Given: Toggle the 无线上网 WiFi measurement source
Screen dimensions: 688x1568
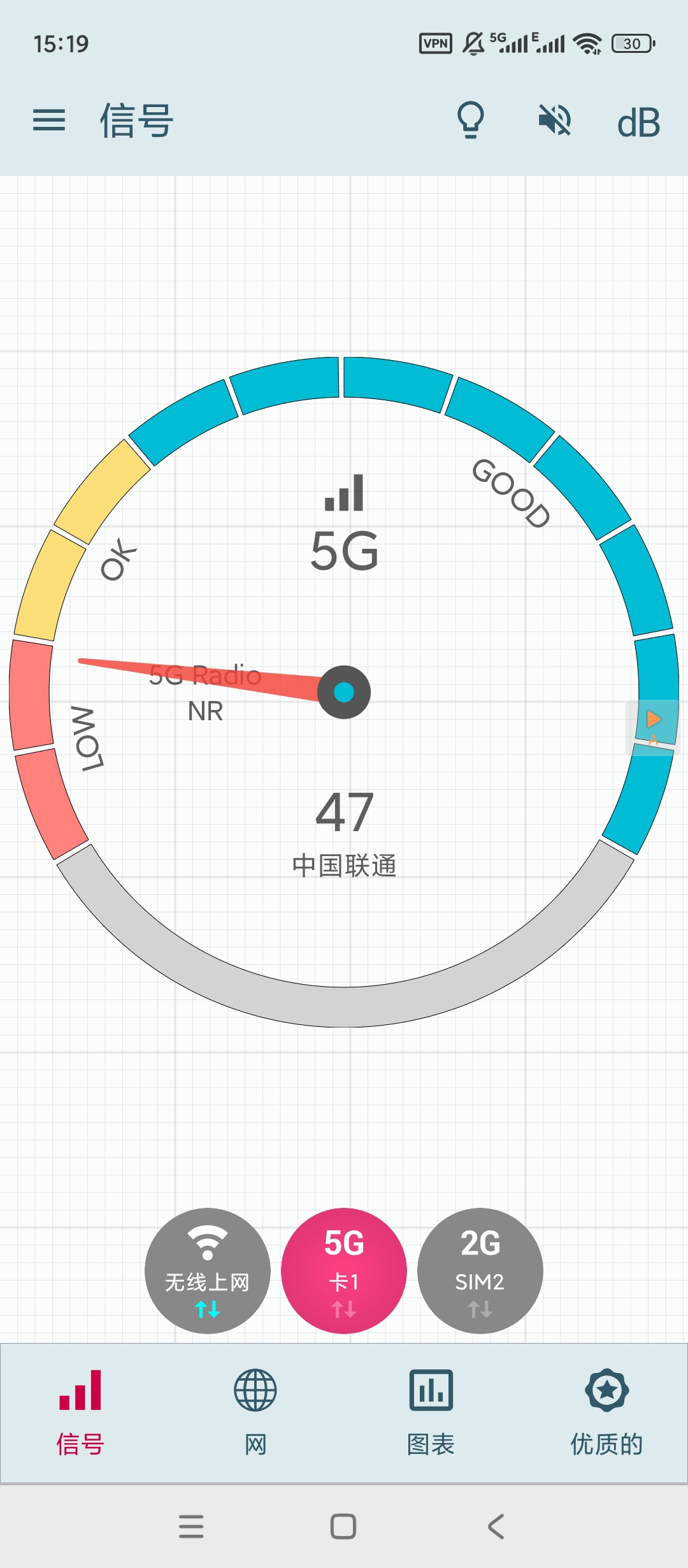Looking at the screenshot, I should (207, 1270).
